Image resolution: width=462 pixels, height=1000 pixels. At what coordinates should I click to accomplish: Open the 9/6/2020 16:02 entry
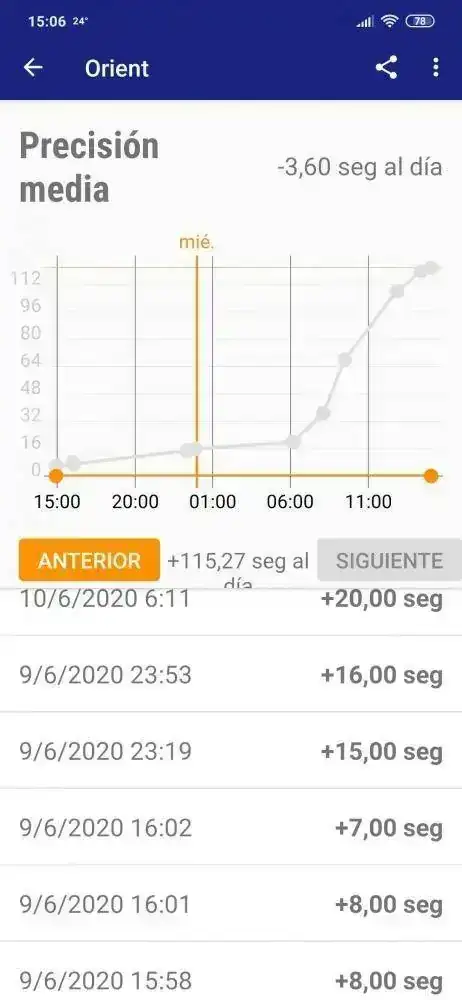pyautogui.click(x=231, y=827)
